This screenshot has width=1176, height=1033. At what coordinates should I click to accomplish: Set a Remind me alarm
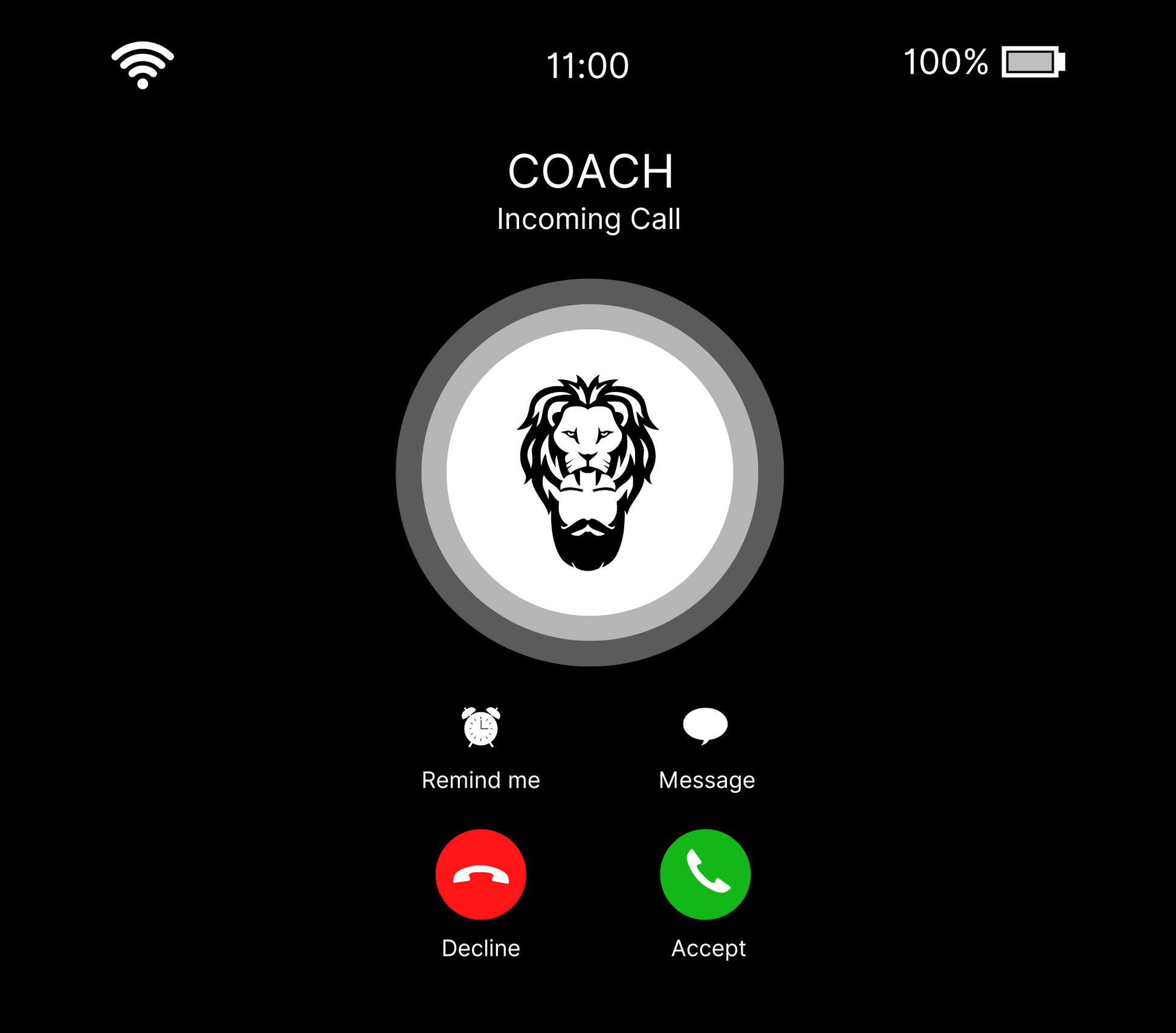480,728
